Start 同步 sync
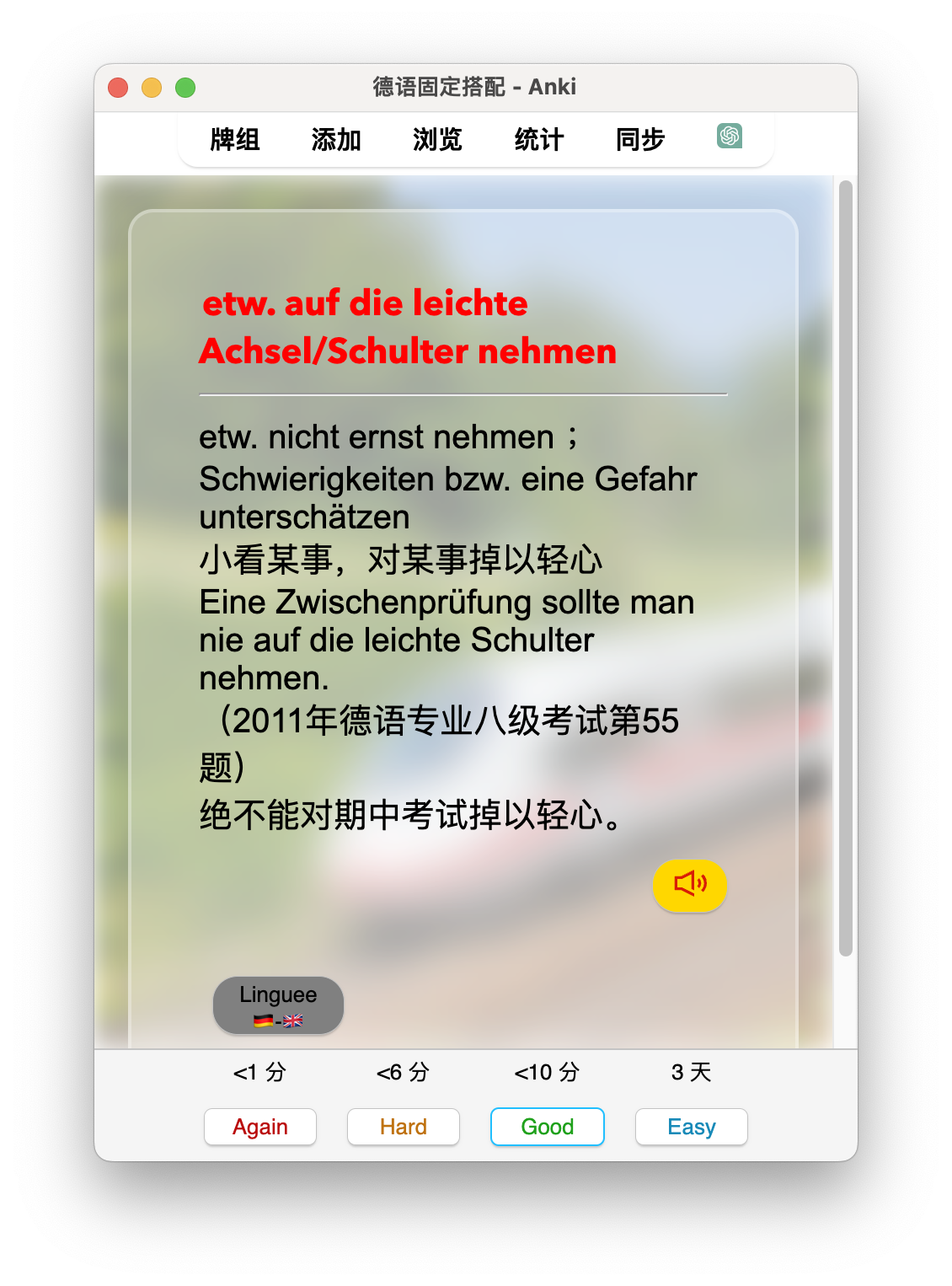This screenshot has height=1286, width=952. click(x=640, y=139)
